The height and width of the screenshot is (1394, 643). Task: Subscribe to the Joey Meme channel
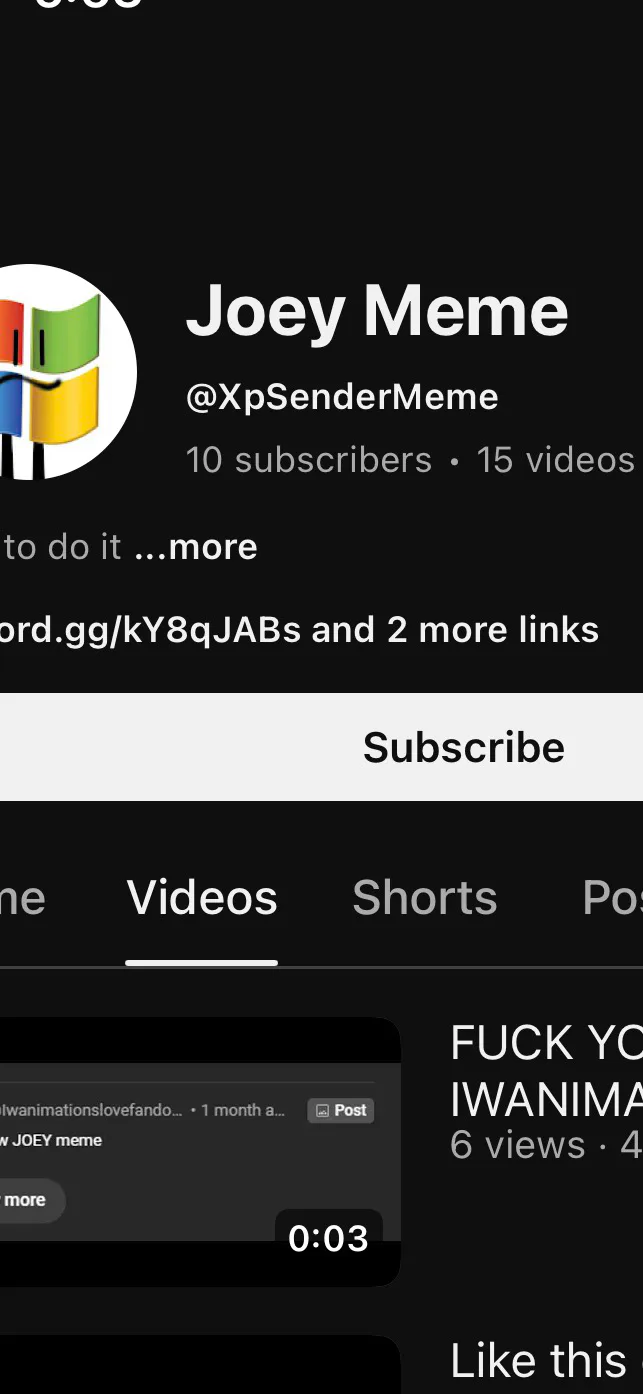click(321, 747)
